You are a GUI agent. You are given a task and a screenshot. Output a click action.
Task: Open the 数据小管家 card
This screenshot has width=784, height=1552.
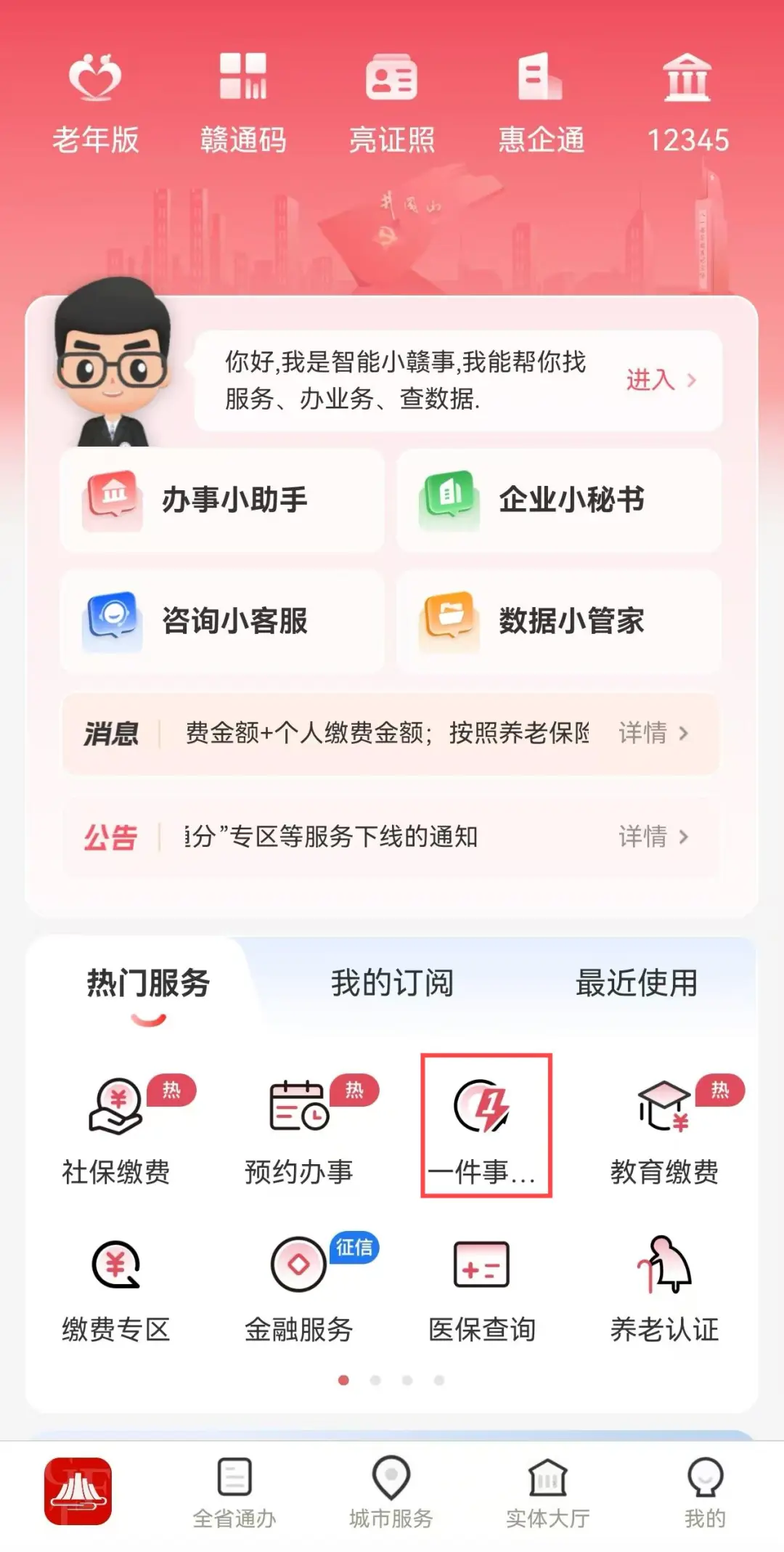point(559,621)
